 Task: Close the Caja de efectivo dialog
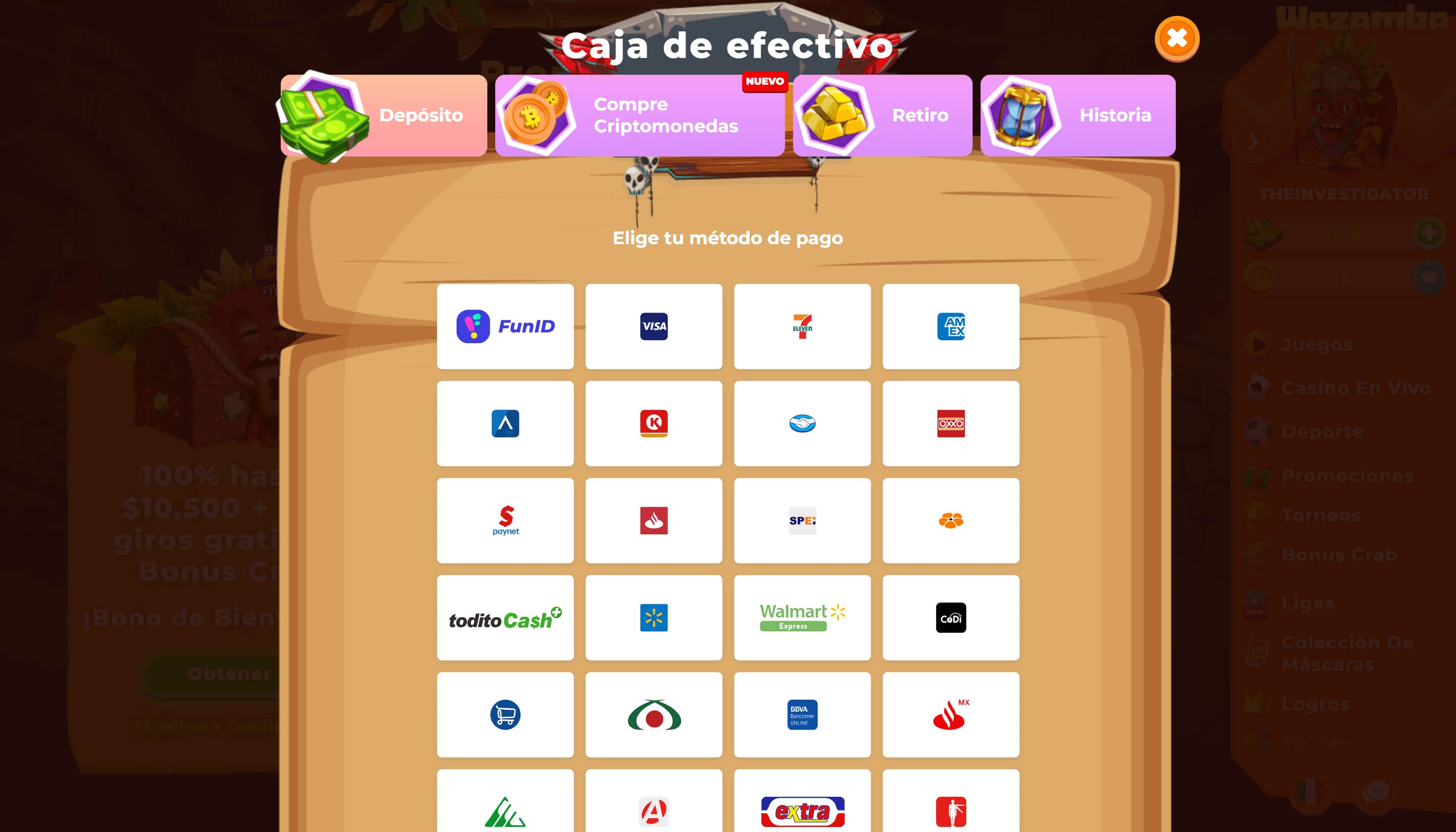pyautogui.click(x=1177, y=39)
